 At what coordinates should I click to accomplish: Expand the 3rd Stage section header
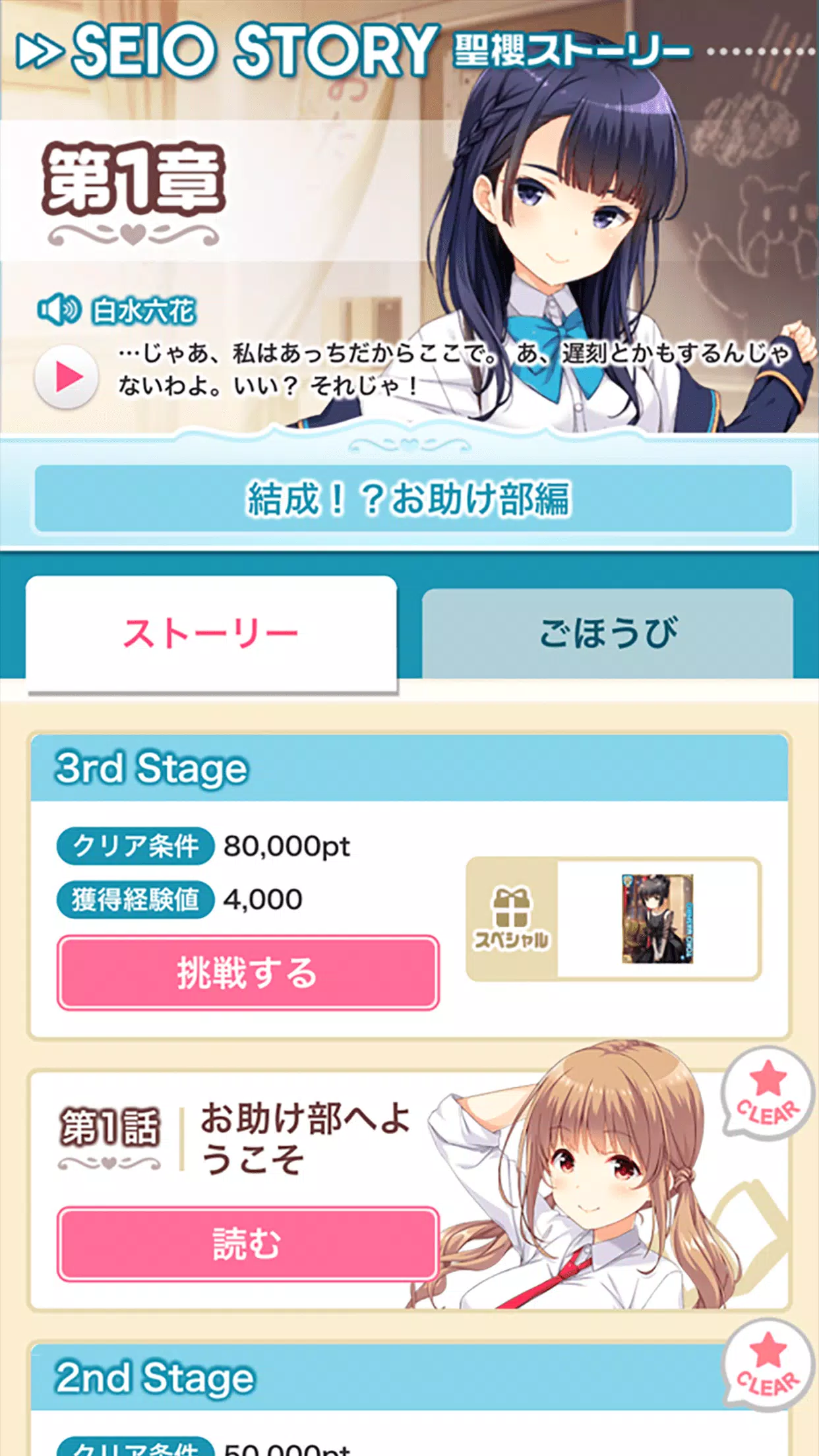(x=150, y=767)
